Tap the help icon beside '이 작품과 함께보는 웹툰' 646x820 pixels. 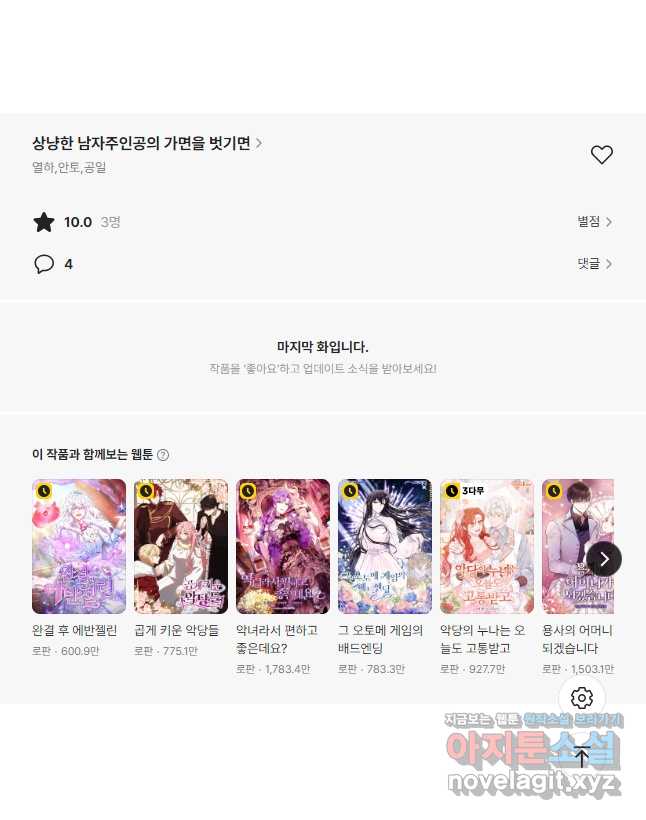coord(163,455)
